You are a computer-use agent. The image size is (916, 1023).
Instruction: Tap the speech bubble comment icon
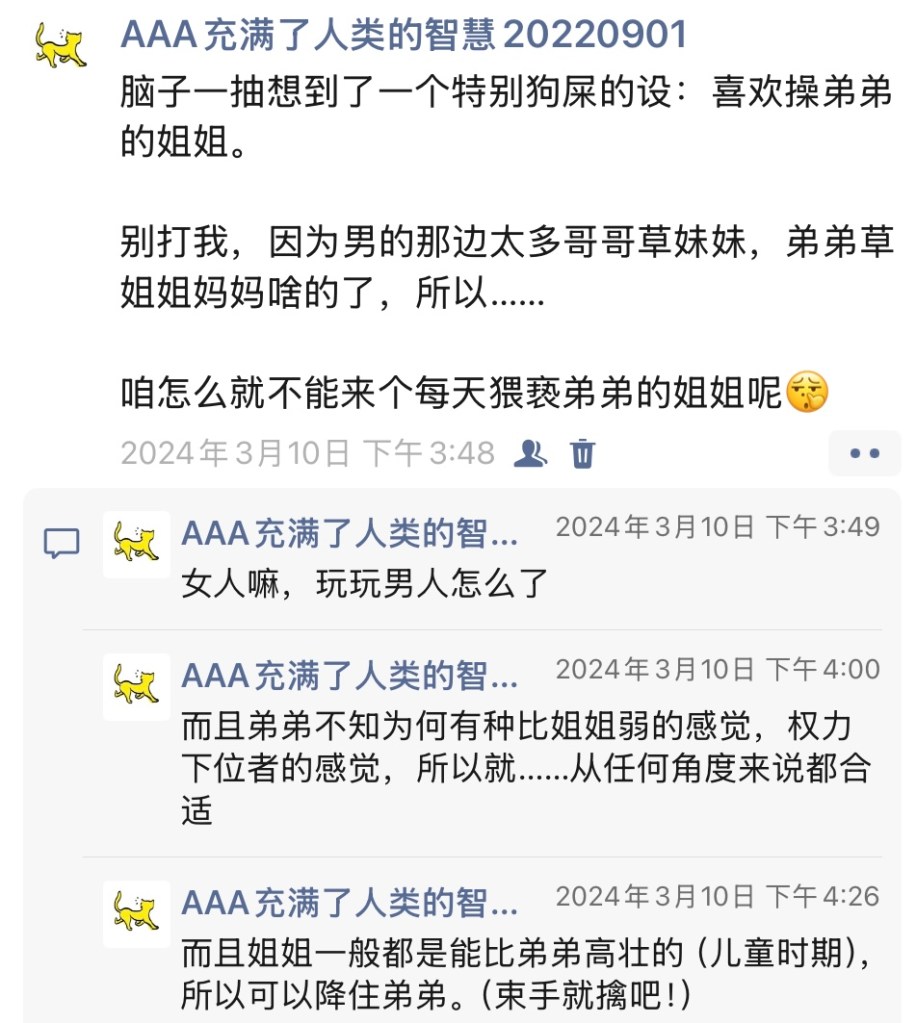click(x=62, y=543)
